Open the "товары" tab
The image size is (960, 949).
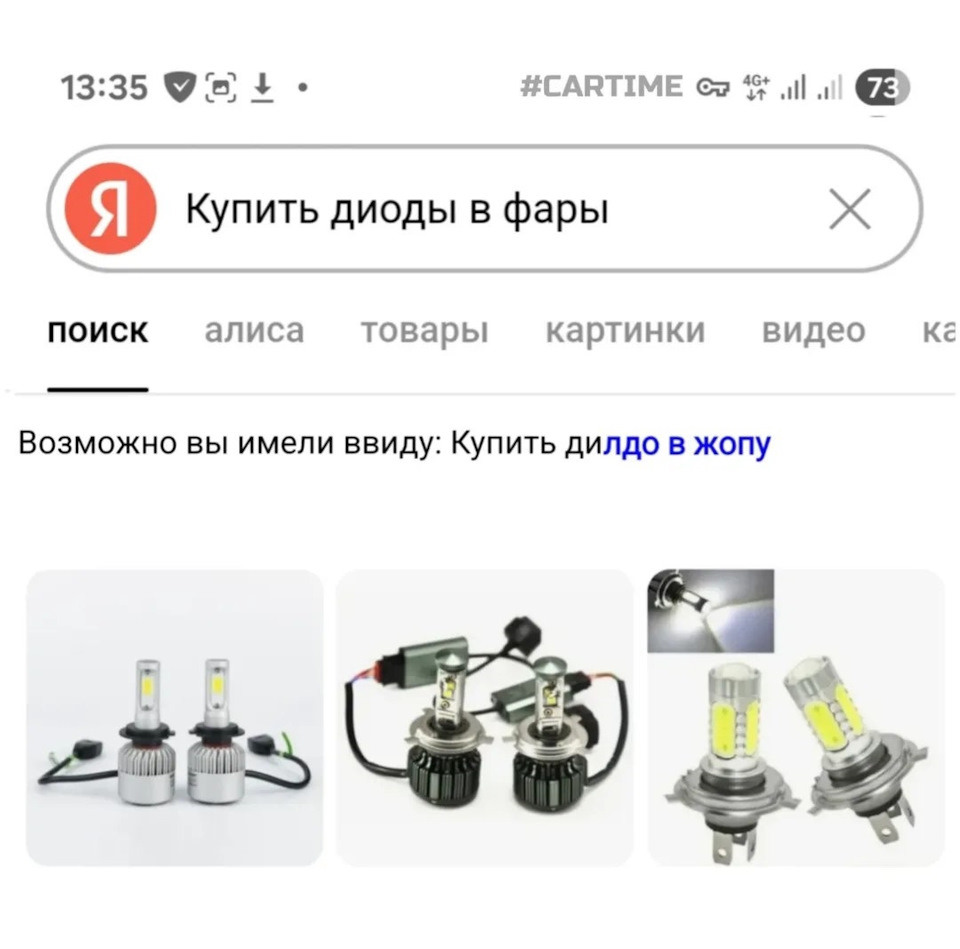[x=425, y=331]
